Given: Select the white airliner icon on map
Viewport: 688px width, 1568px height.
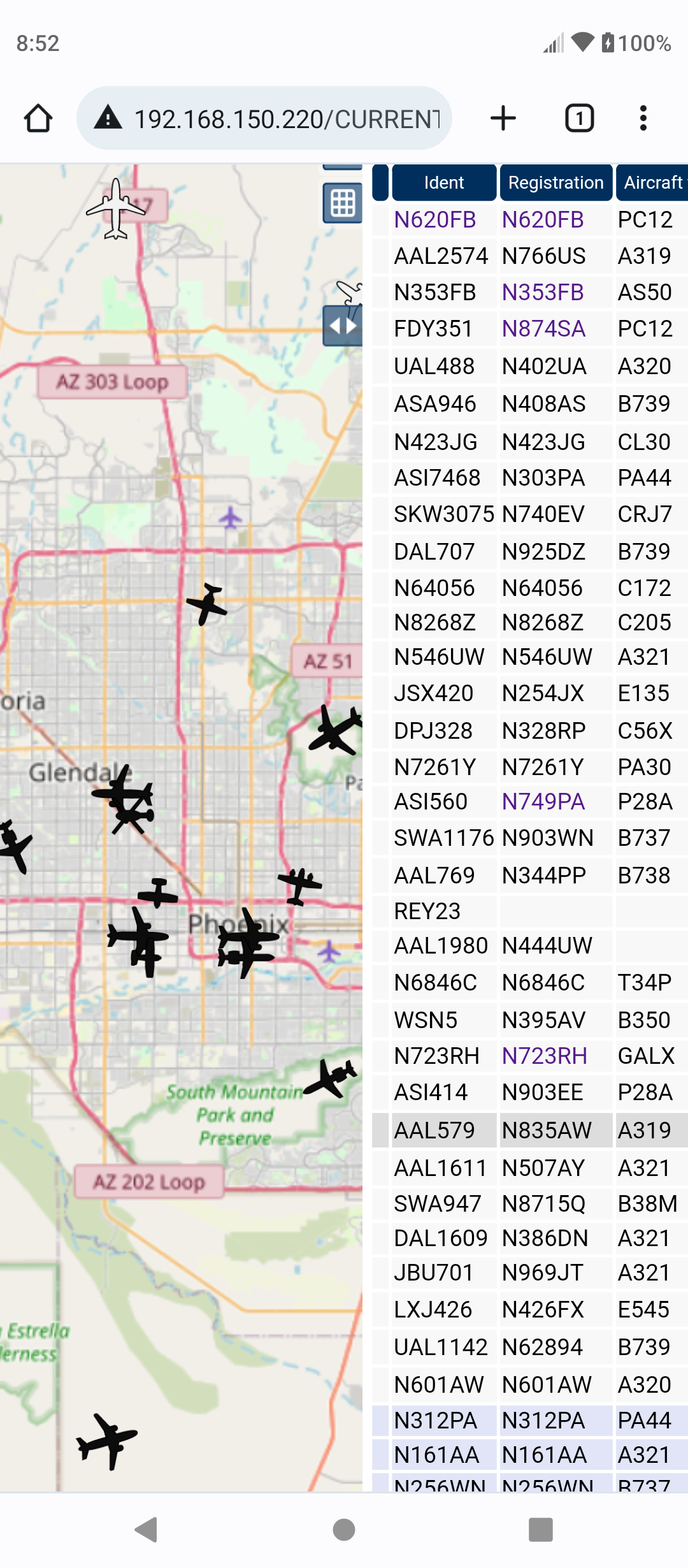Looking at the screenshot, I should [x=116, y=209].
